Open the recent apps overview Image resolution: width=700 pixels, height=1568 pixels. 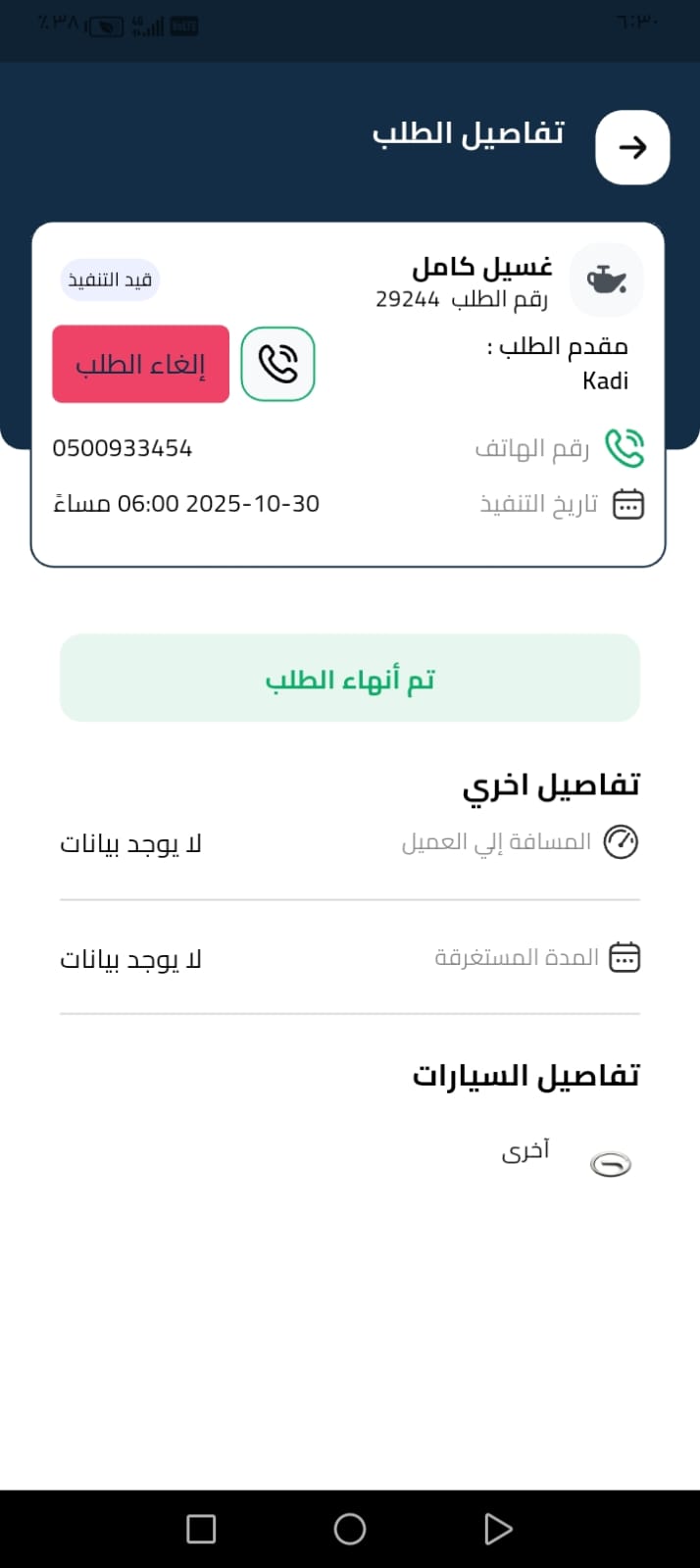tap(201, 1529)
